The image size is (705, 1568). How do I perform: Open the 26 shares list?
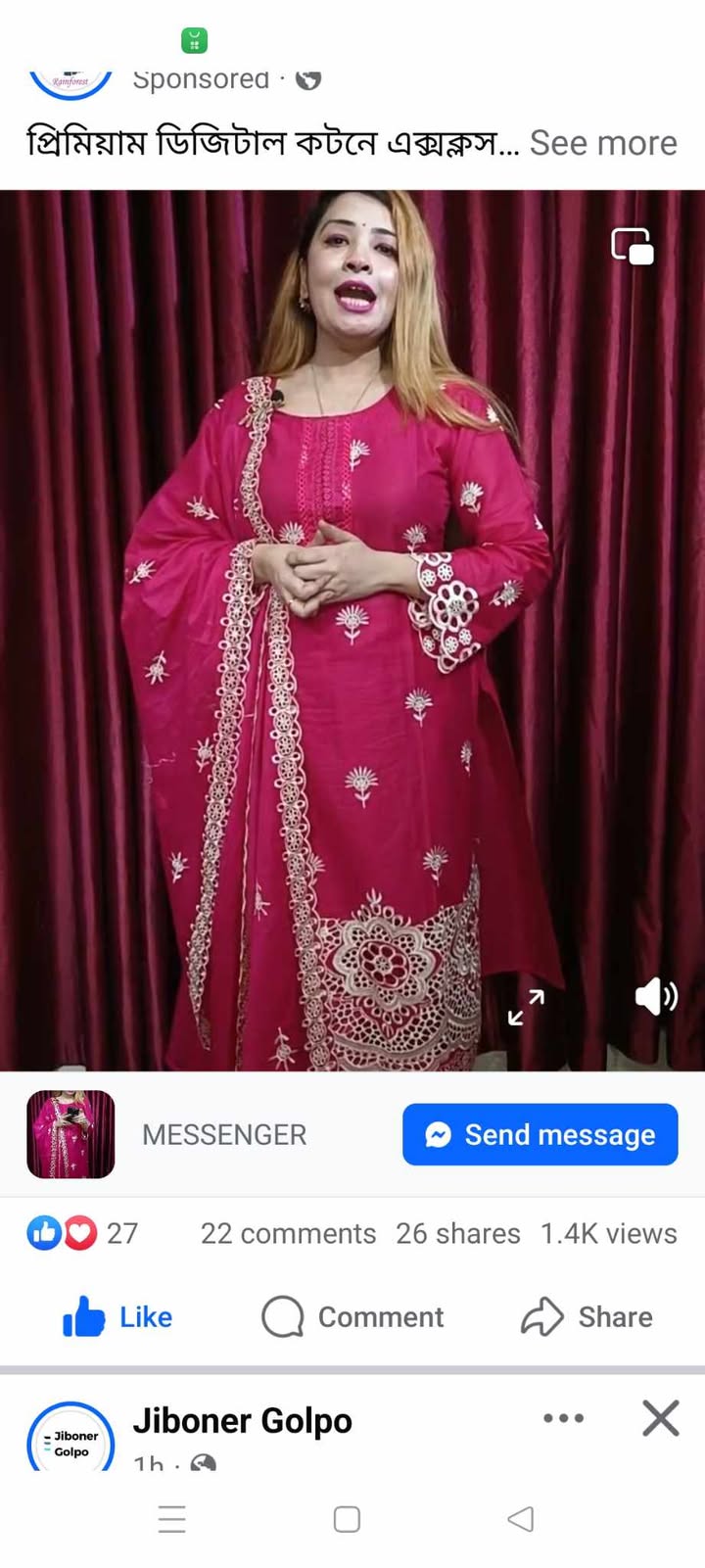(457, 1233)
